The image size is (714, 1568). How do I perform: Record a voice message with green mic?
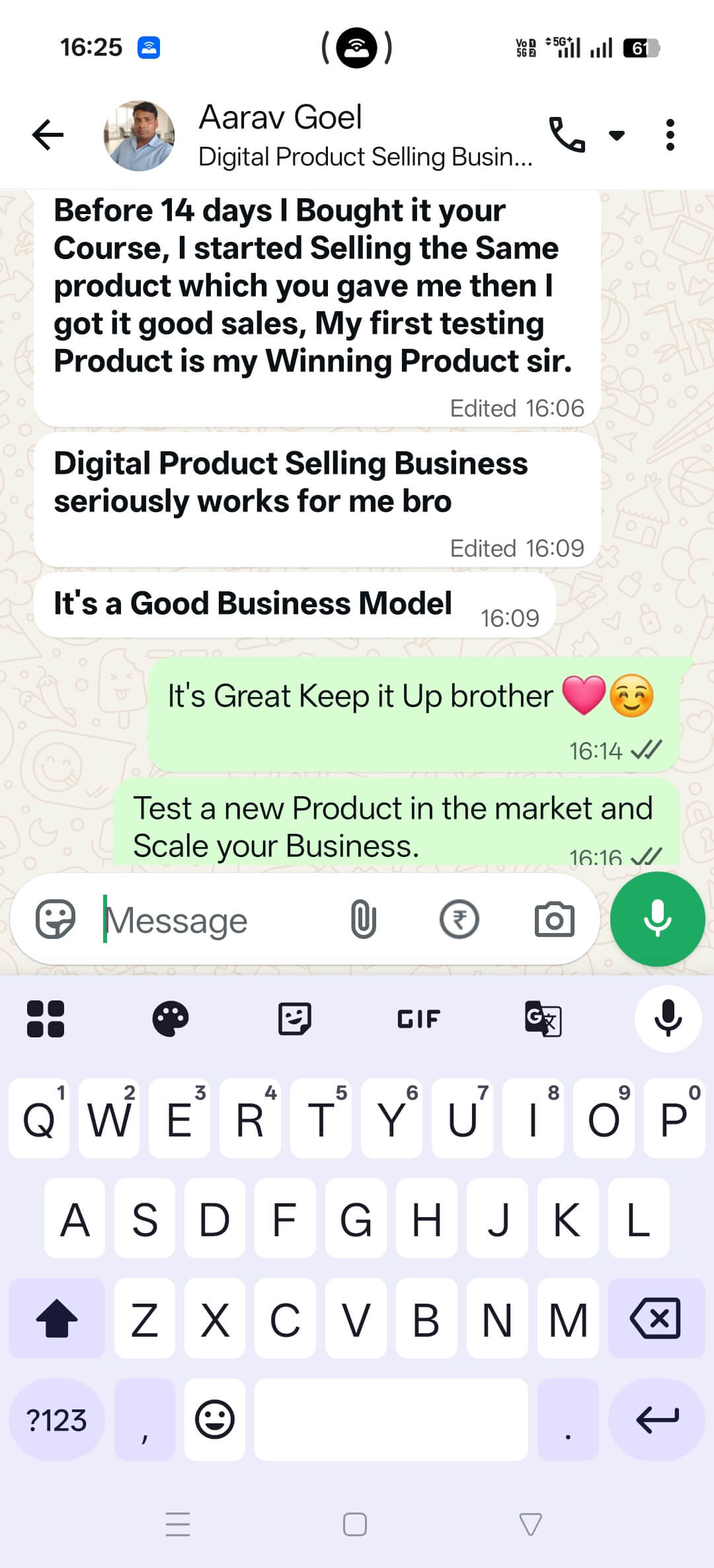[657, 919]
